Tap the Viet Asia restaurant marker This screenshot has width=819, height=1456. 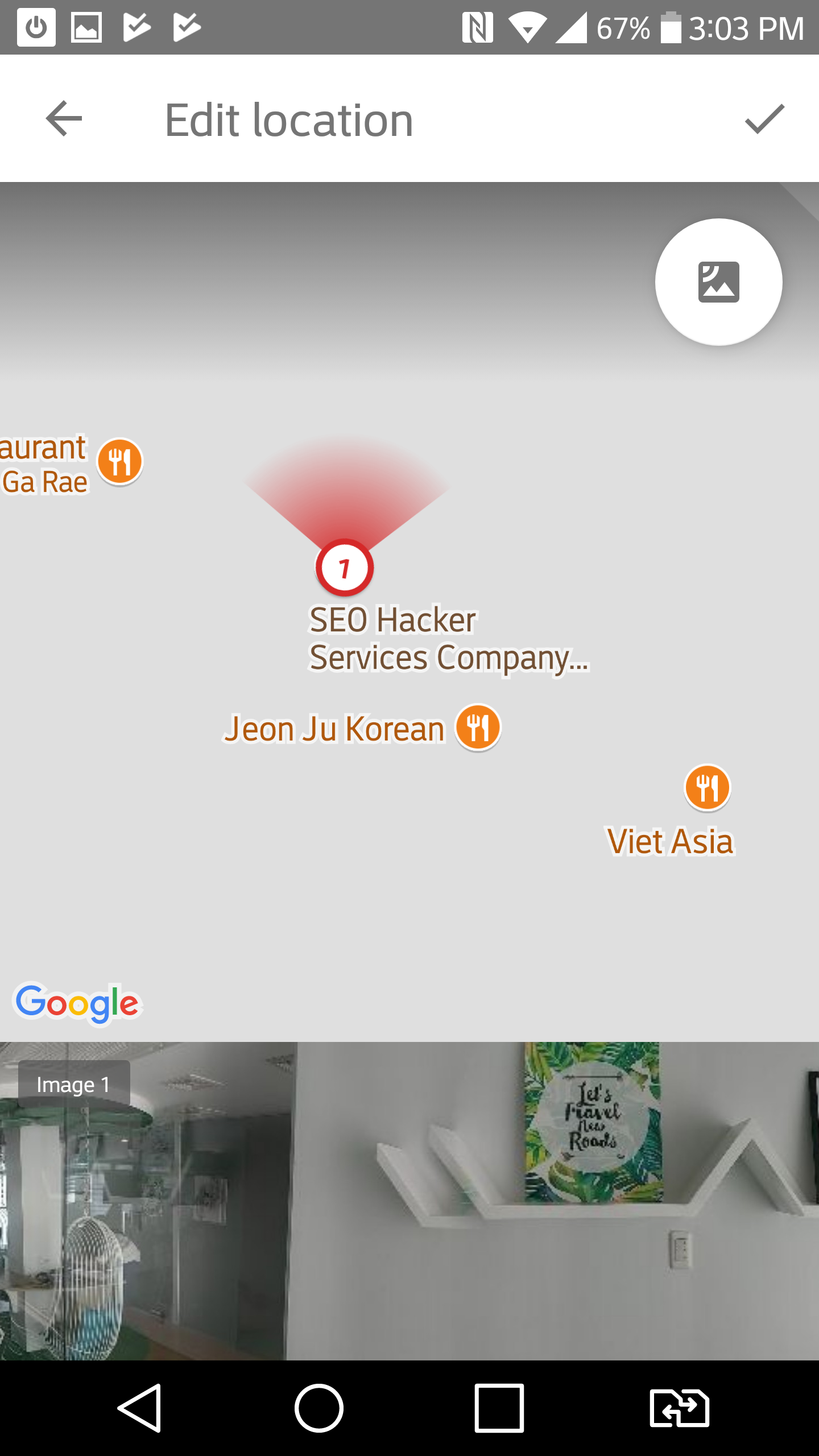pyautogui.click(x=707, y=787)
